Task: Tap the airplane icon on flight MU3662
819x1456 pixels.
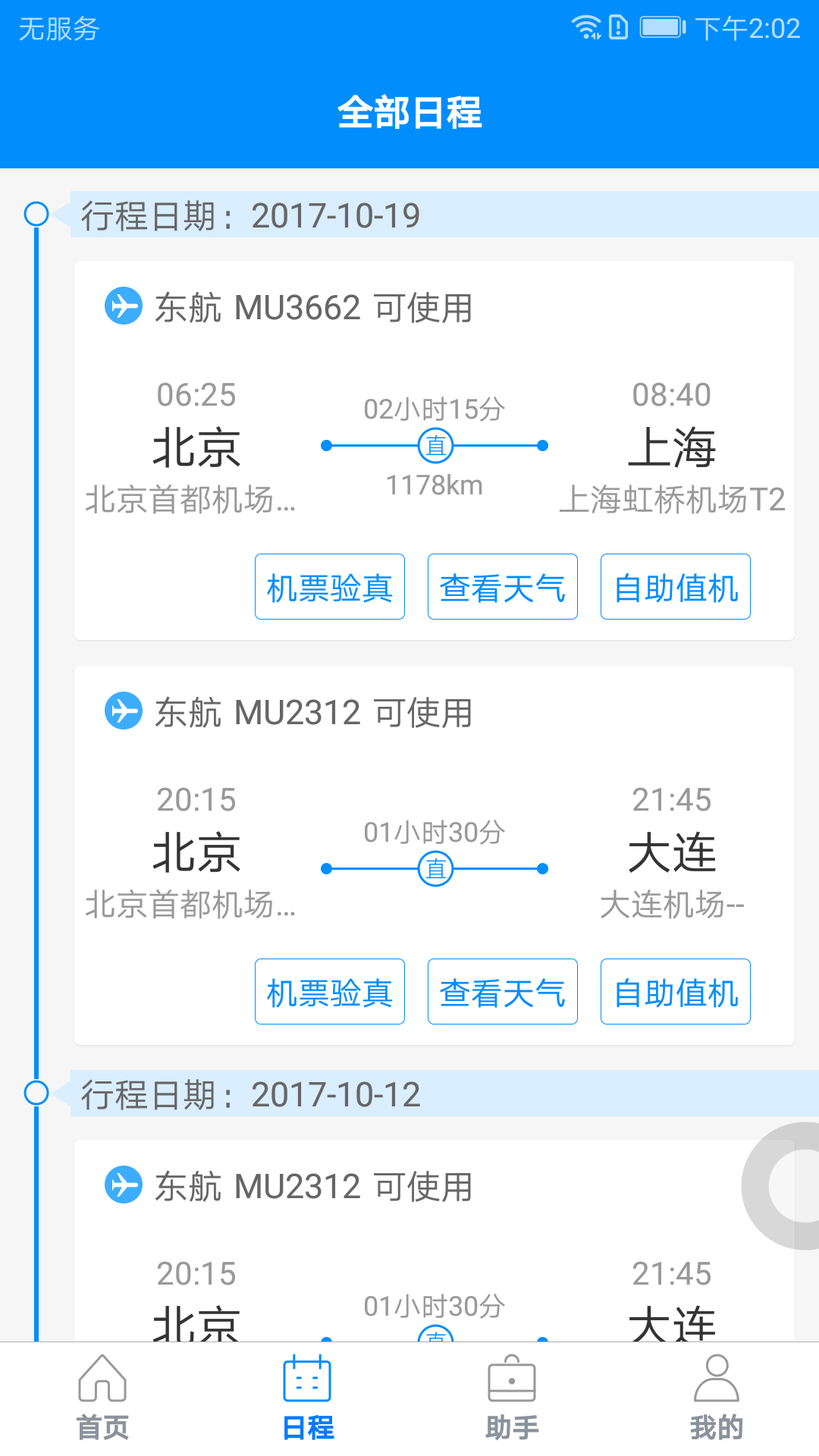Action: pyautogui.click(x=124, y=307)
